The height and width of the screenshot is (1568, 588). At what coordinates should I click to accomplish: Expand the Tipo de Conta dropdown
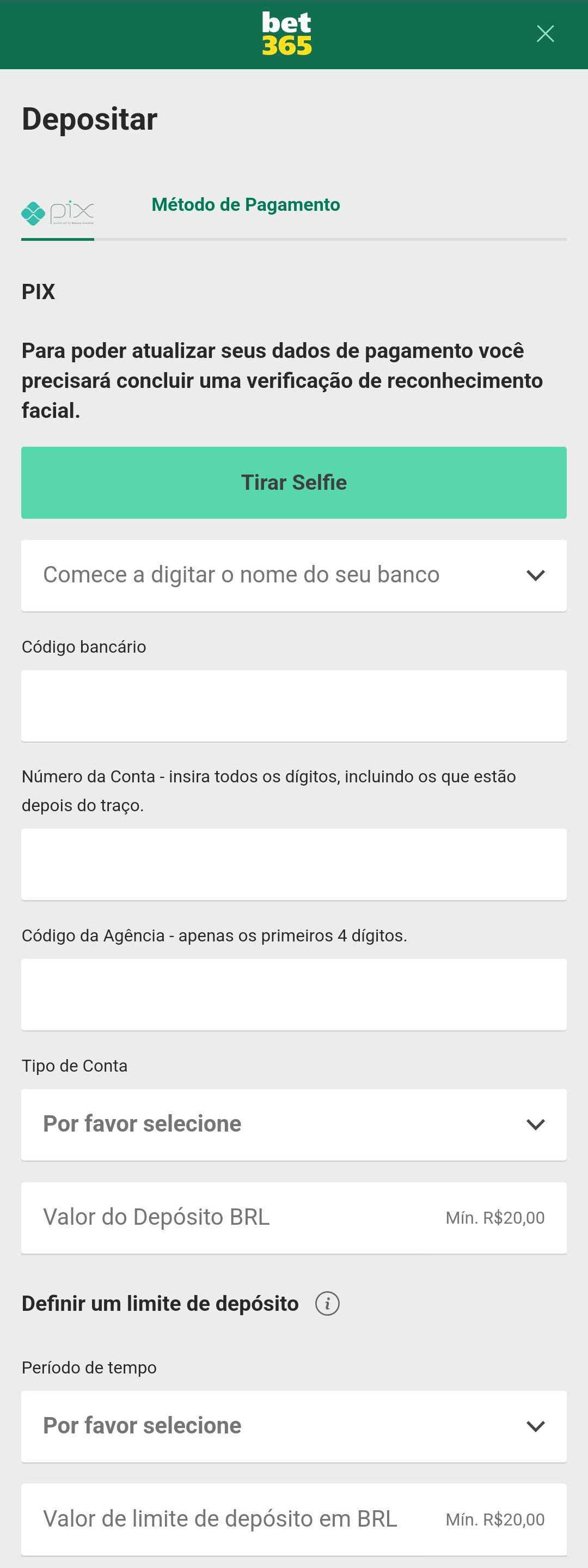point(293,1125)
